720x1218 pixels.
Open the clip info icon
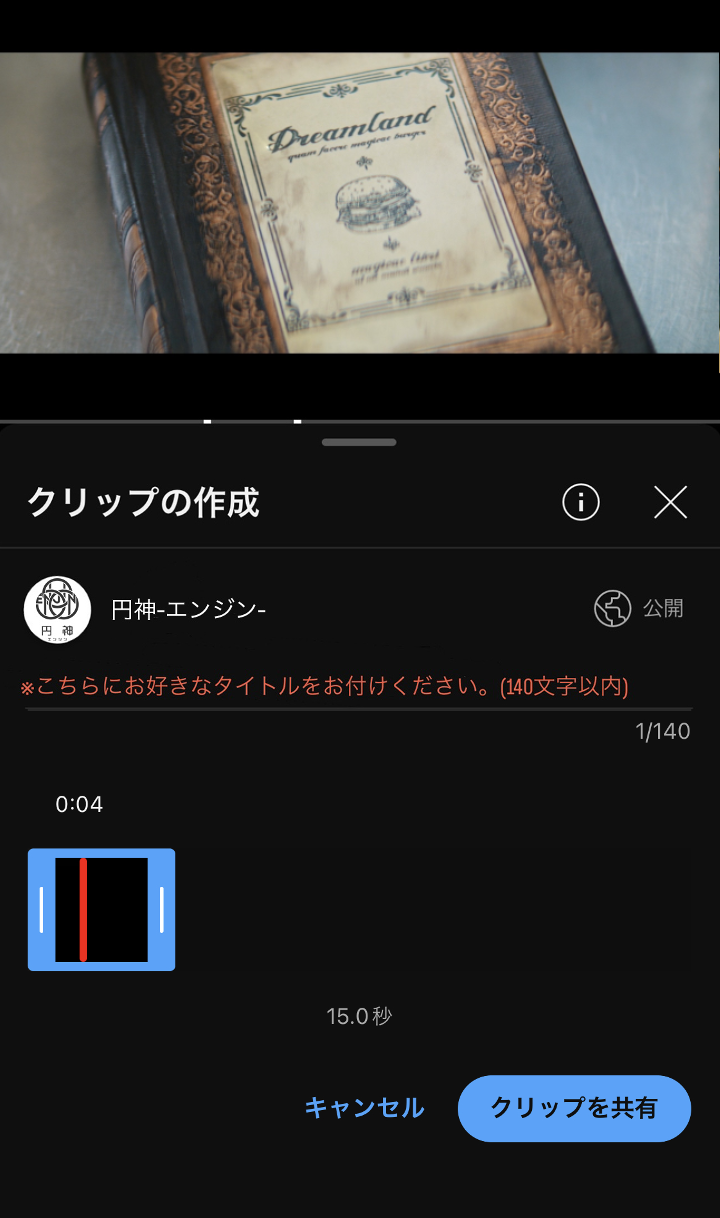tap(580, 502)
